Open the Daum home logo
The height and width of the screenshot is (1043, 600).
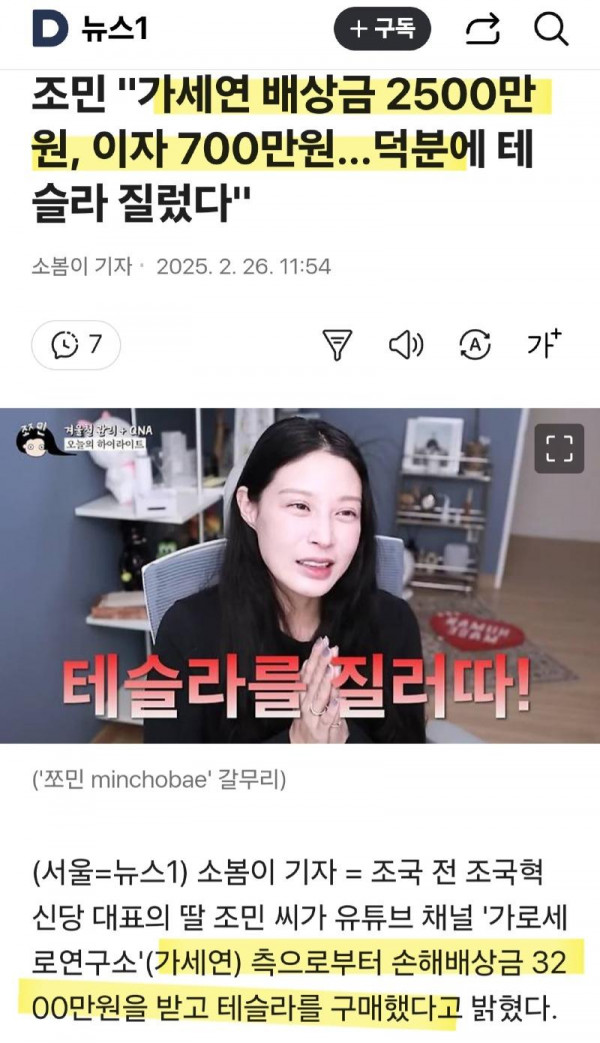pos(49,29)
